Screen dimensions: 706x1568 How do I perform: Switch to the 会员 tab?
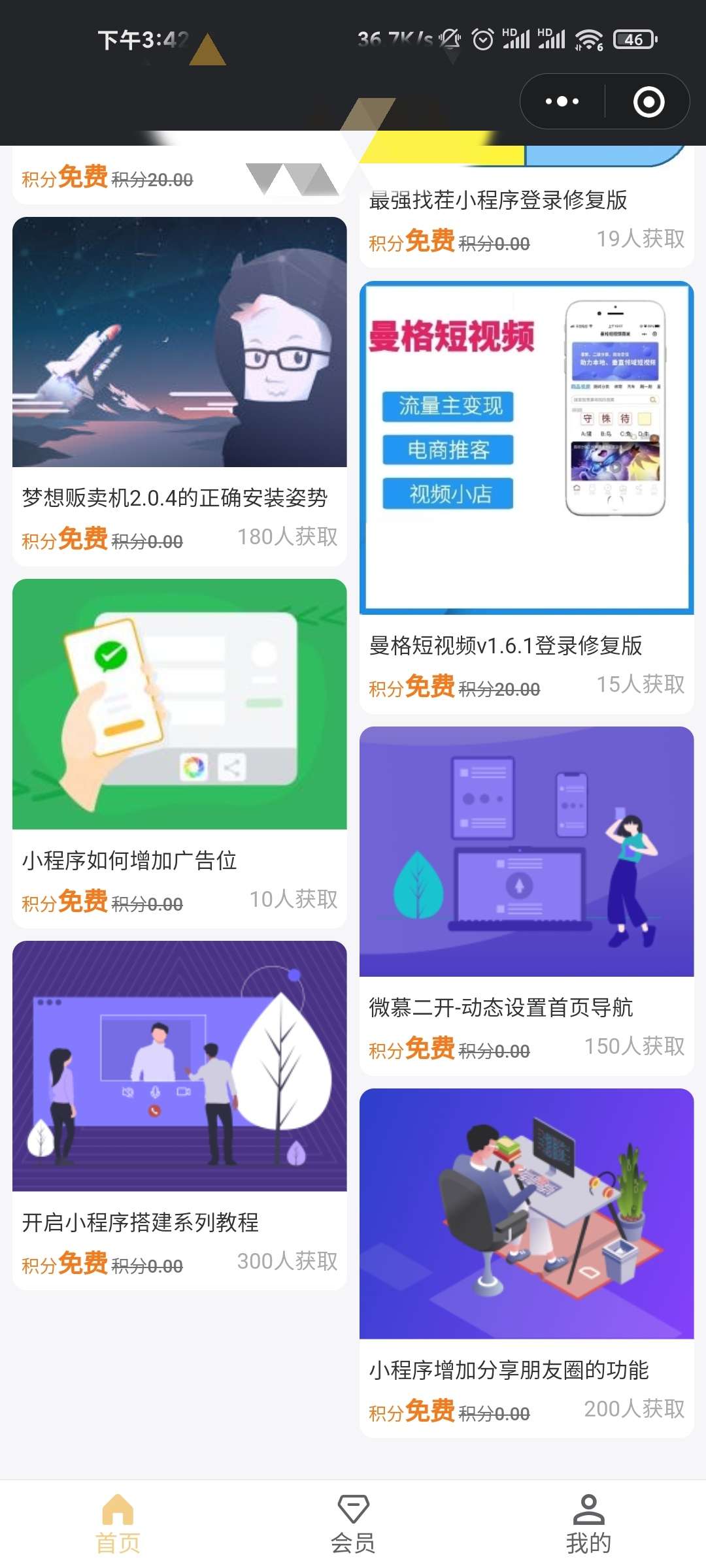click(353, 1524)
